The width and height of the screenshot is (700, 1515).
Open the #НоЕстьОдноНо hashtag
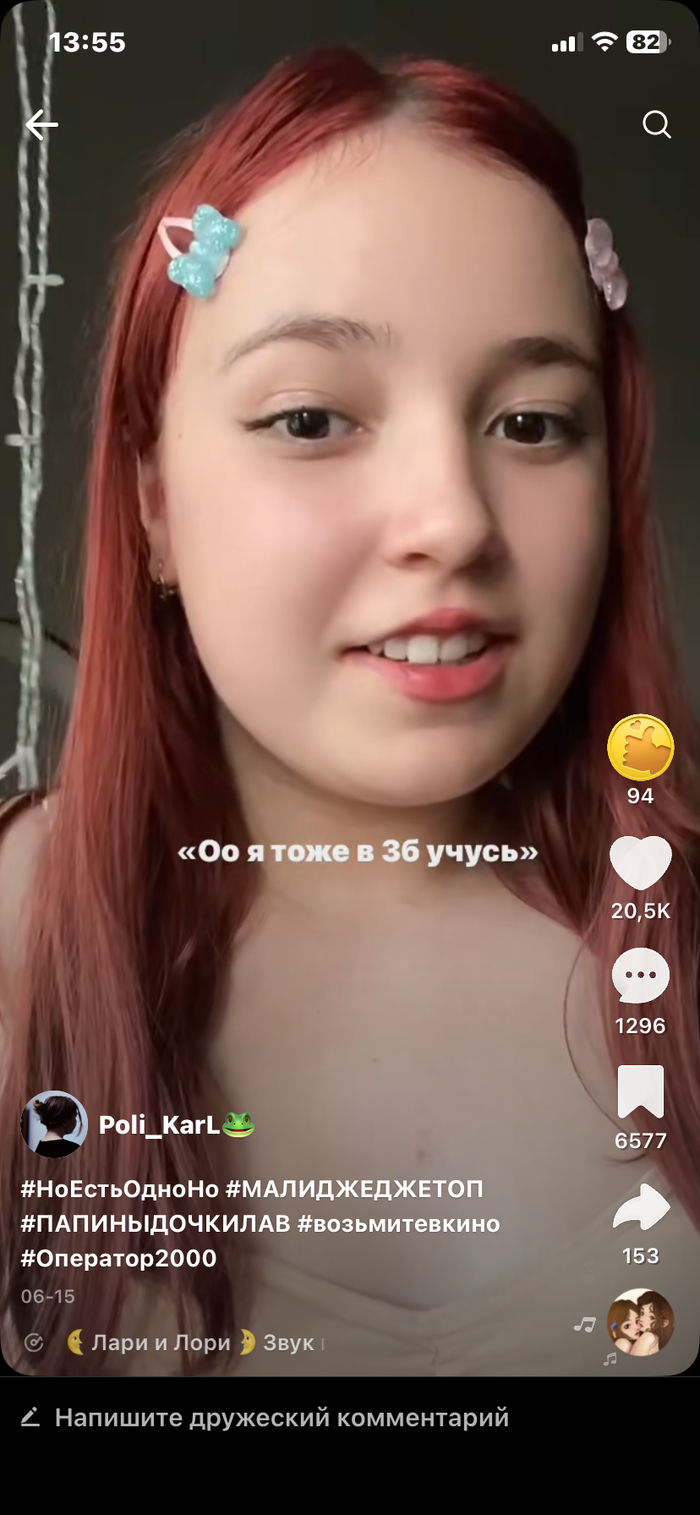point(119,1190)
